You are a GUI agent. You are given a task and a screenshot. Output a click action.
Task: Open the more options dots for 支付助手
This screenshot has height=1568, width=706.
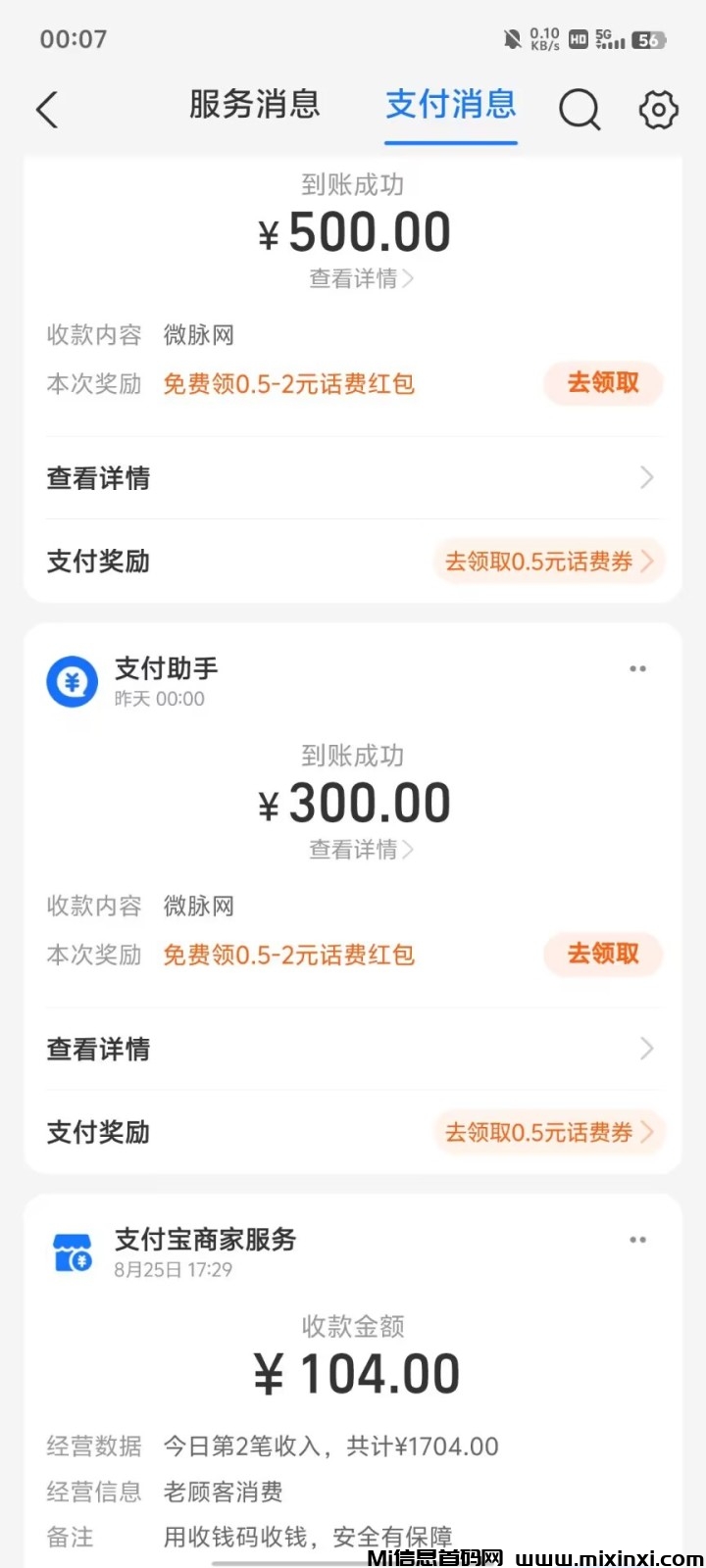point(637,668)
